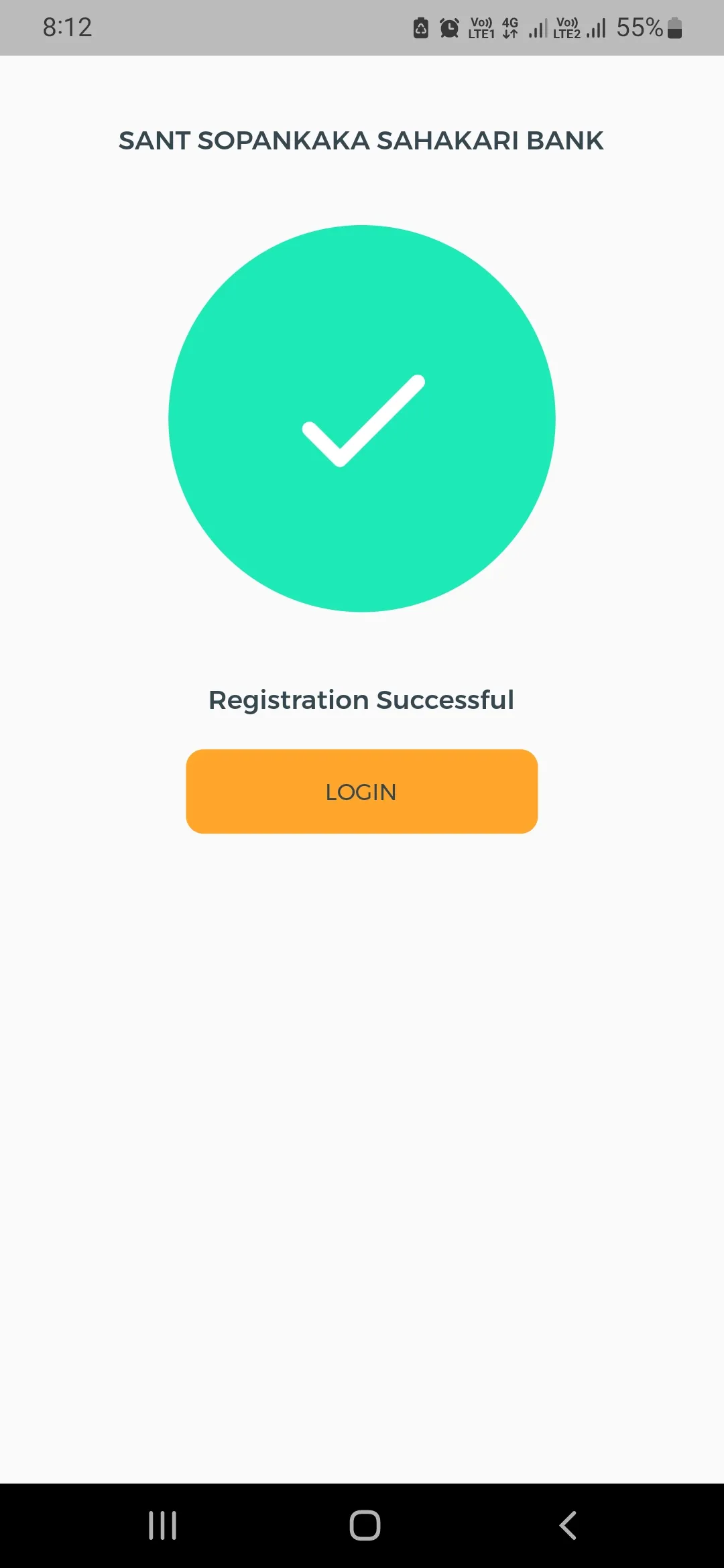Select the VoLTE LTE1 indicator icon
The width and height of the screenshot is (724, 1568).
(x=480, y=27)
